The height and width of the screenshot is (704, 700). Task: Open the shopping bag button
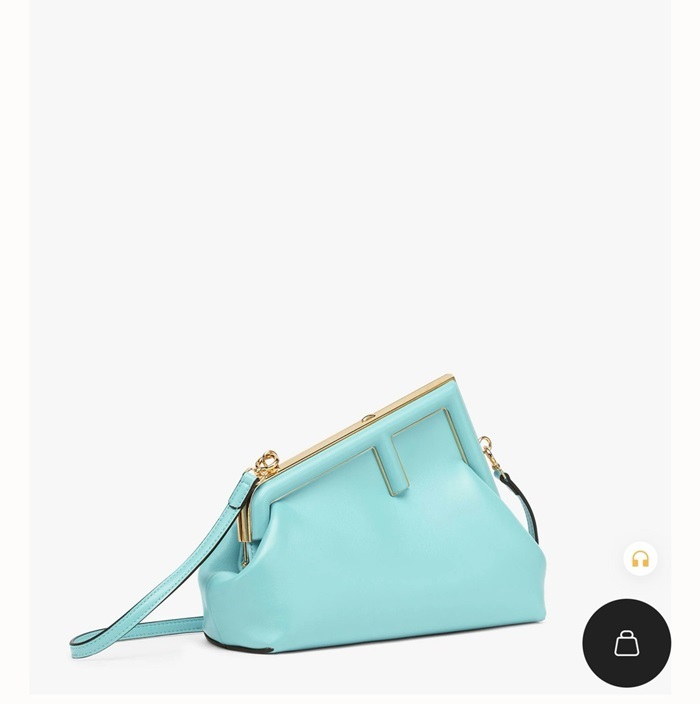coord(626,643)
